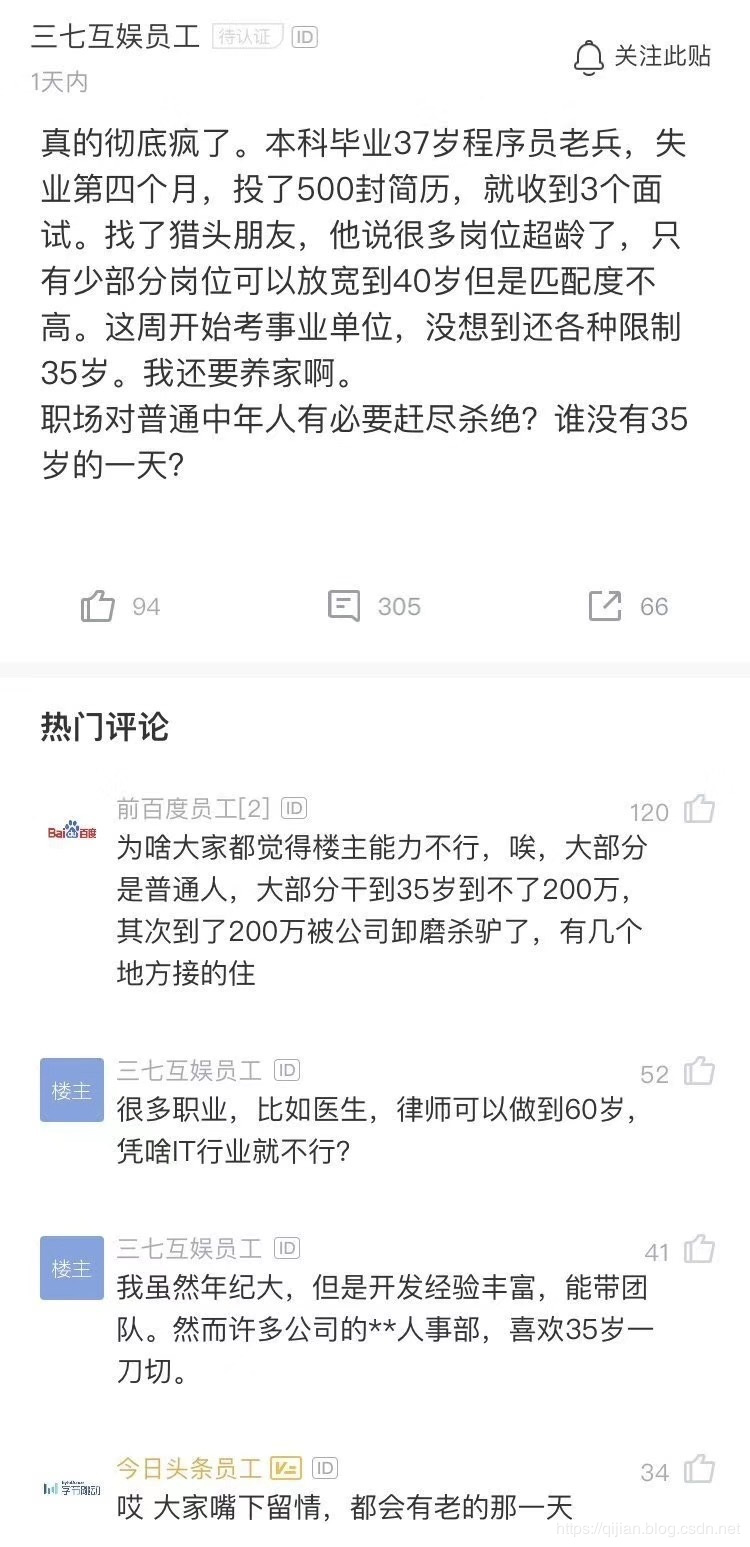Open the 今日头条员工 commenter profile
Image resolution: width=750 pixels, height=1547 pixels.
[x=188, y=1468]
